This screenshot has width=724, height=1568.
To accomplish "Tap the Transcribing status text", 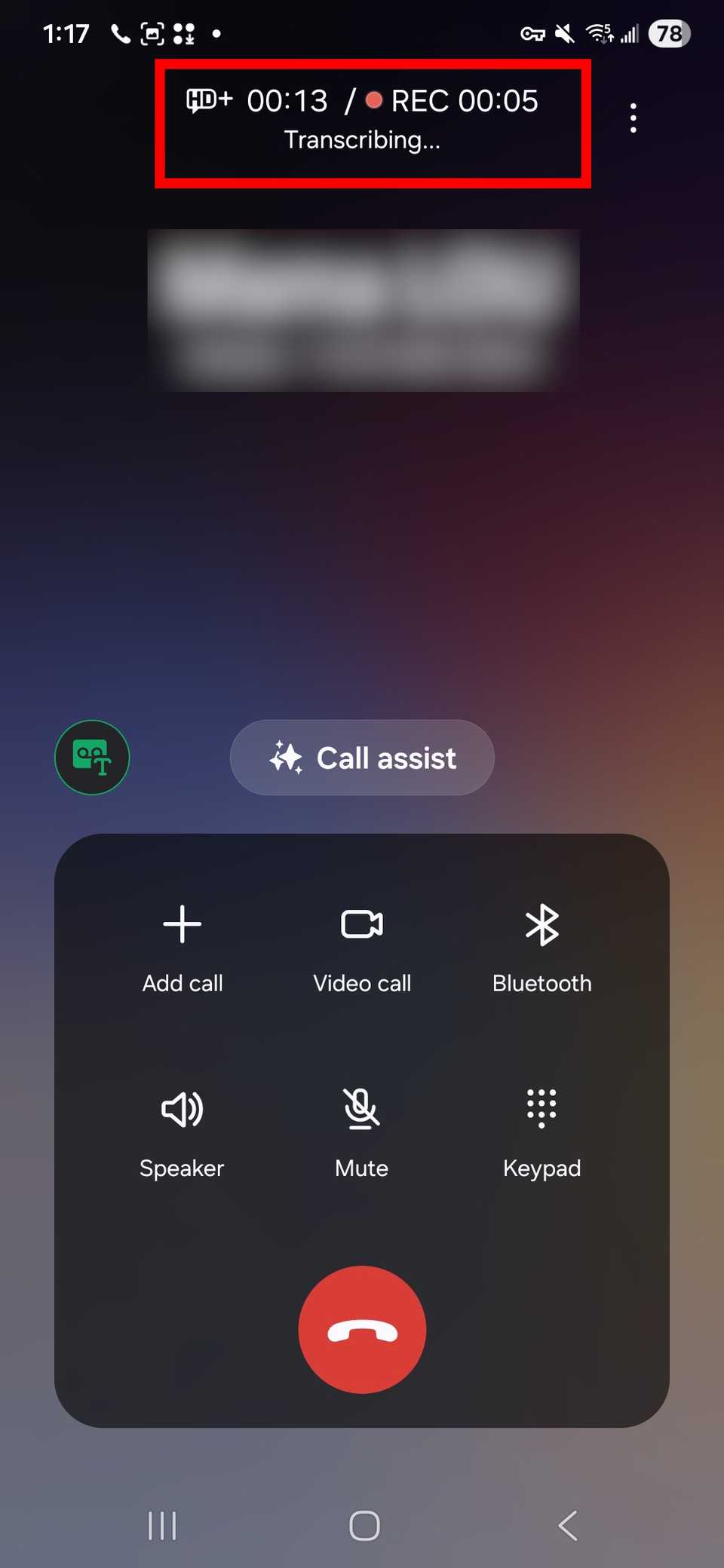I will coord(361,139).
